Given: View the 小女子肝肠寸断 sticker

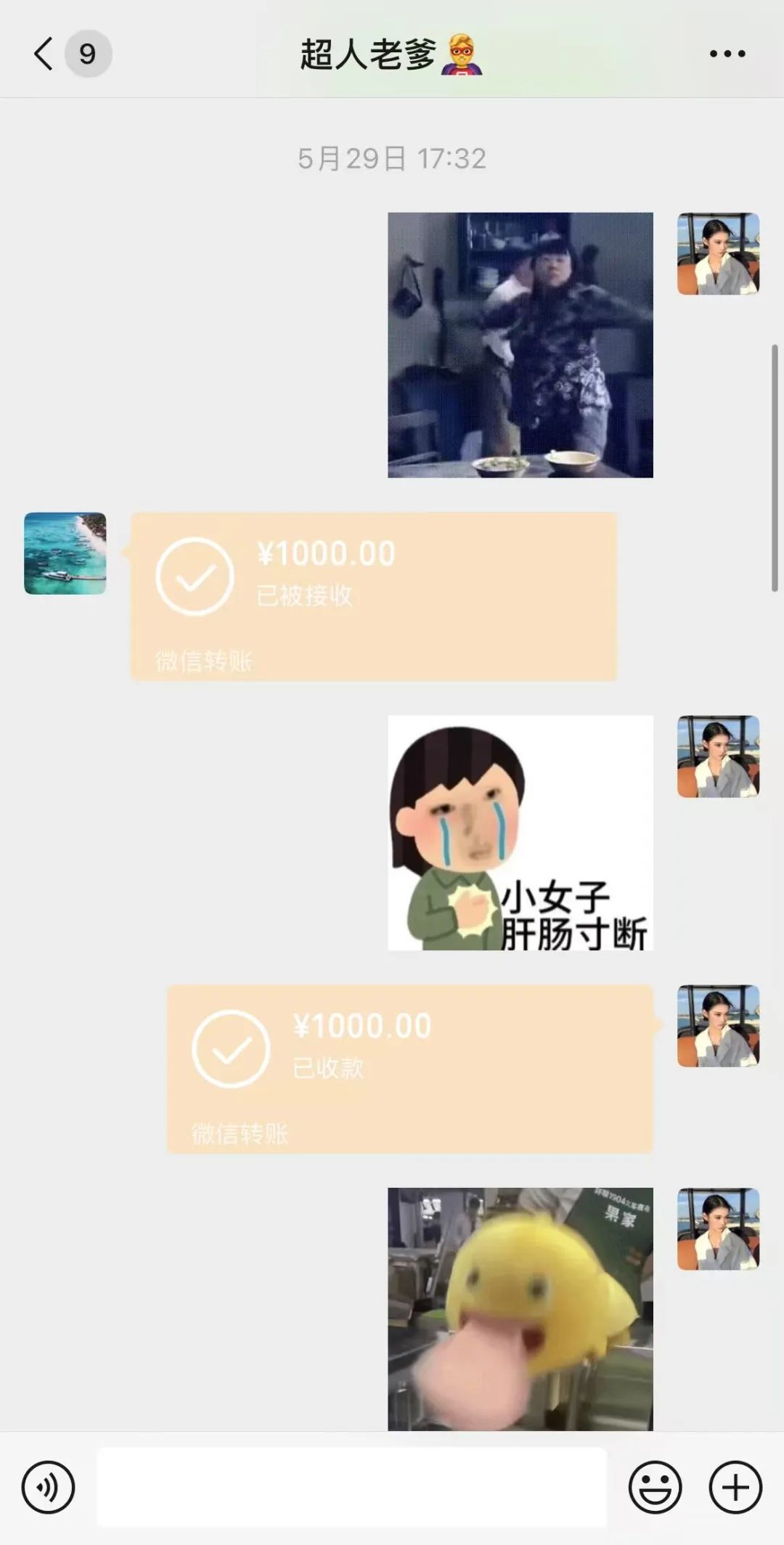Looking at the screenshot, I should (520, 833).
